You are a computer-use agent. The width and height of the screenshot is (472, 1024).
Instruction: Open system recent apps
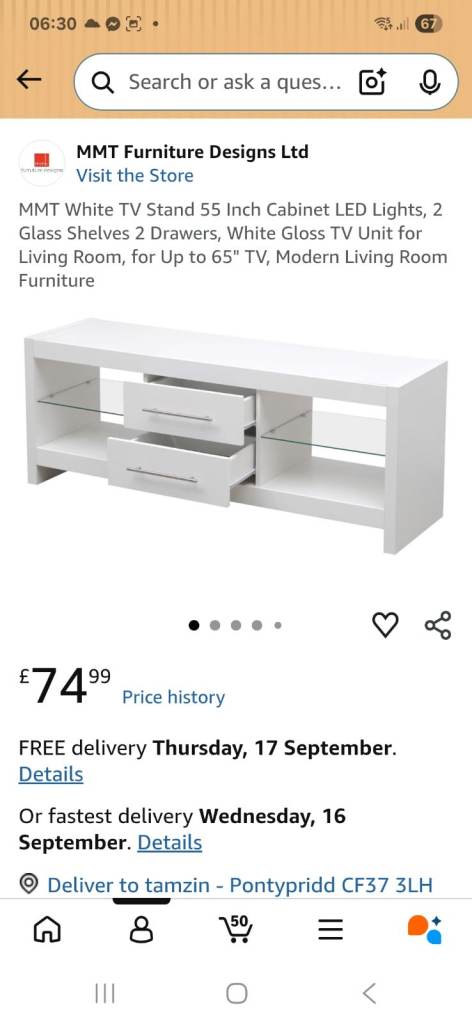click(x=104, y=993)
